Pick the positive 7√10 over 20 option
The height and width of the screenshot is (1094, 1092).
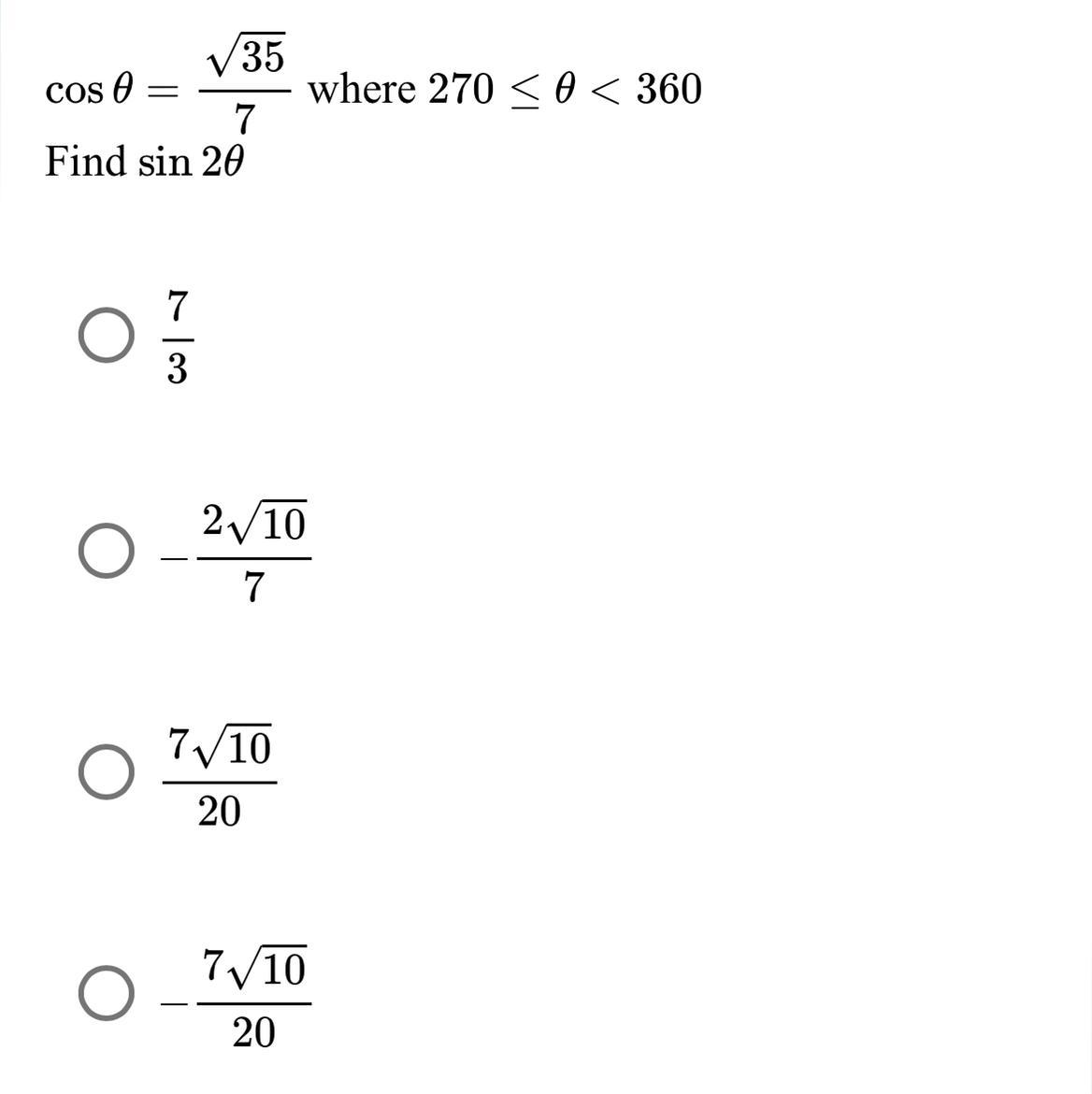tap(106, 771)
